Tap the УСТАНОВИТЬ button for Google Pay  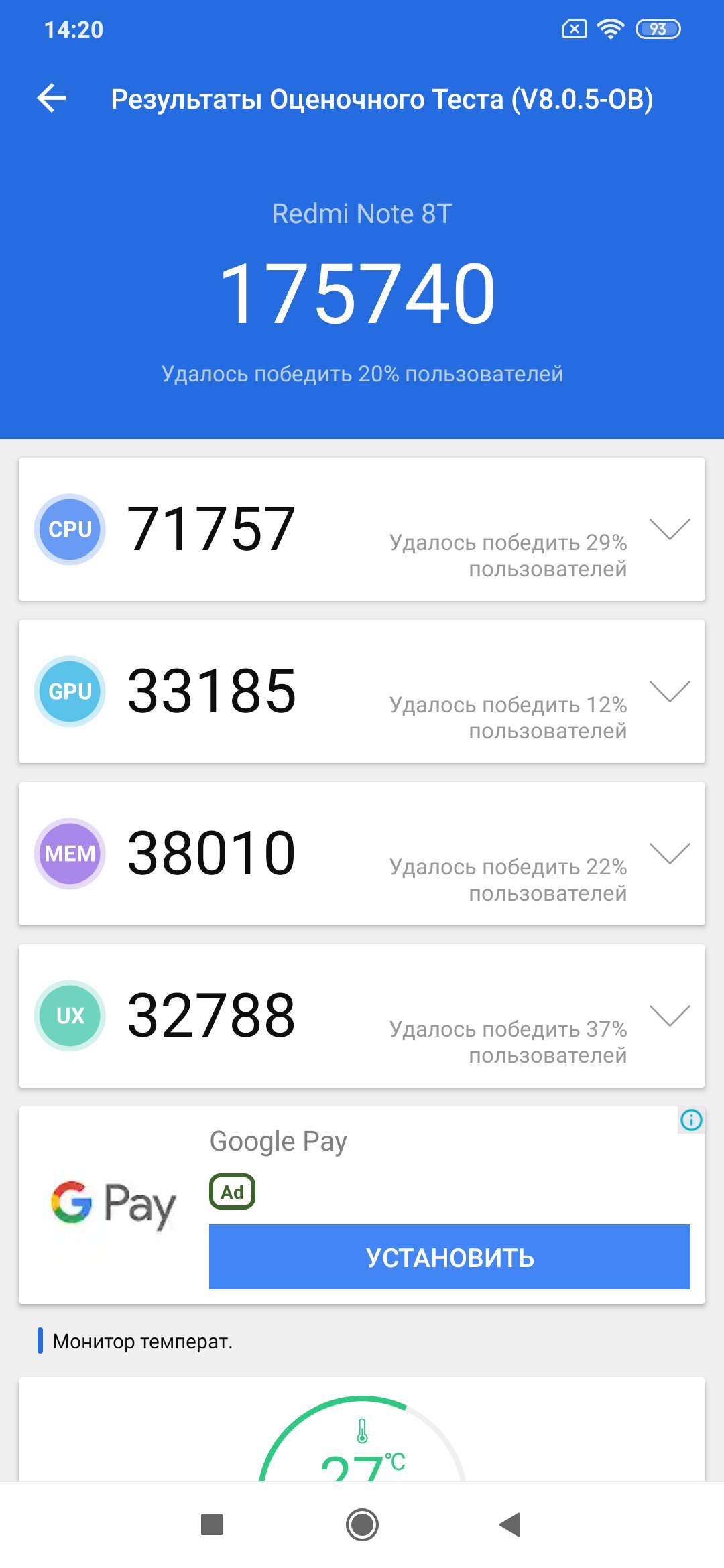pos(450,1256)
